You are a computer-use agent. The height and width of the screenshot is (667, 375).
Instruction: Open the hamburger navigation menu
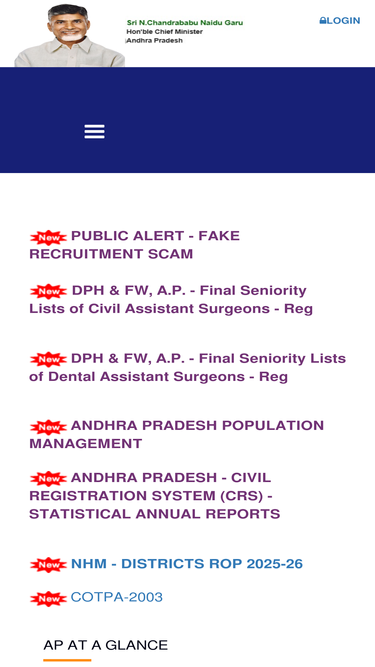point(94,132)
